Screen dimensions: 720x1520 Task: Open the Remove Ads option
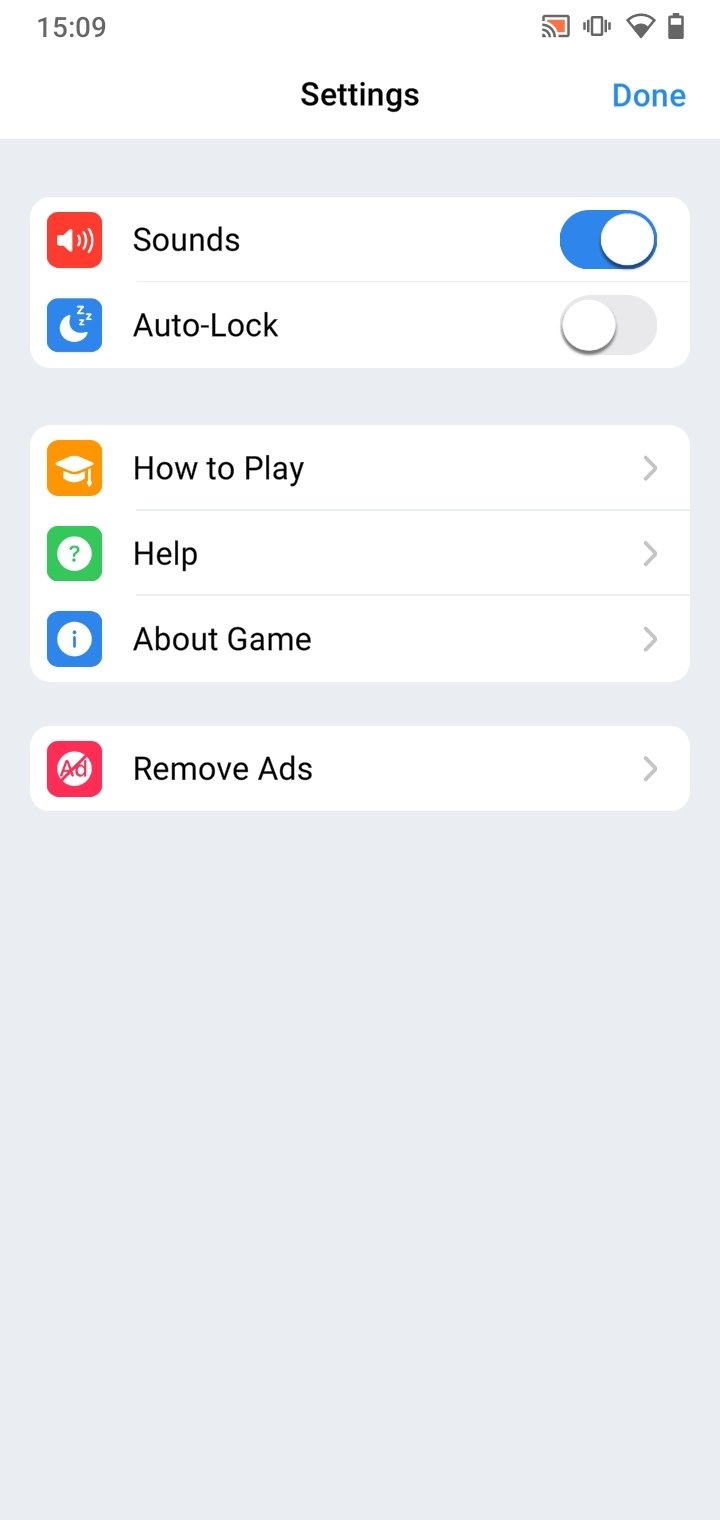pyautogui.click(x=360, y=768)
